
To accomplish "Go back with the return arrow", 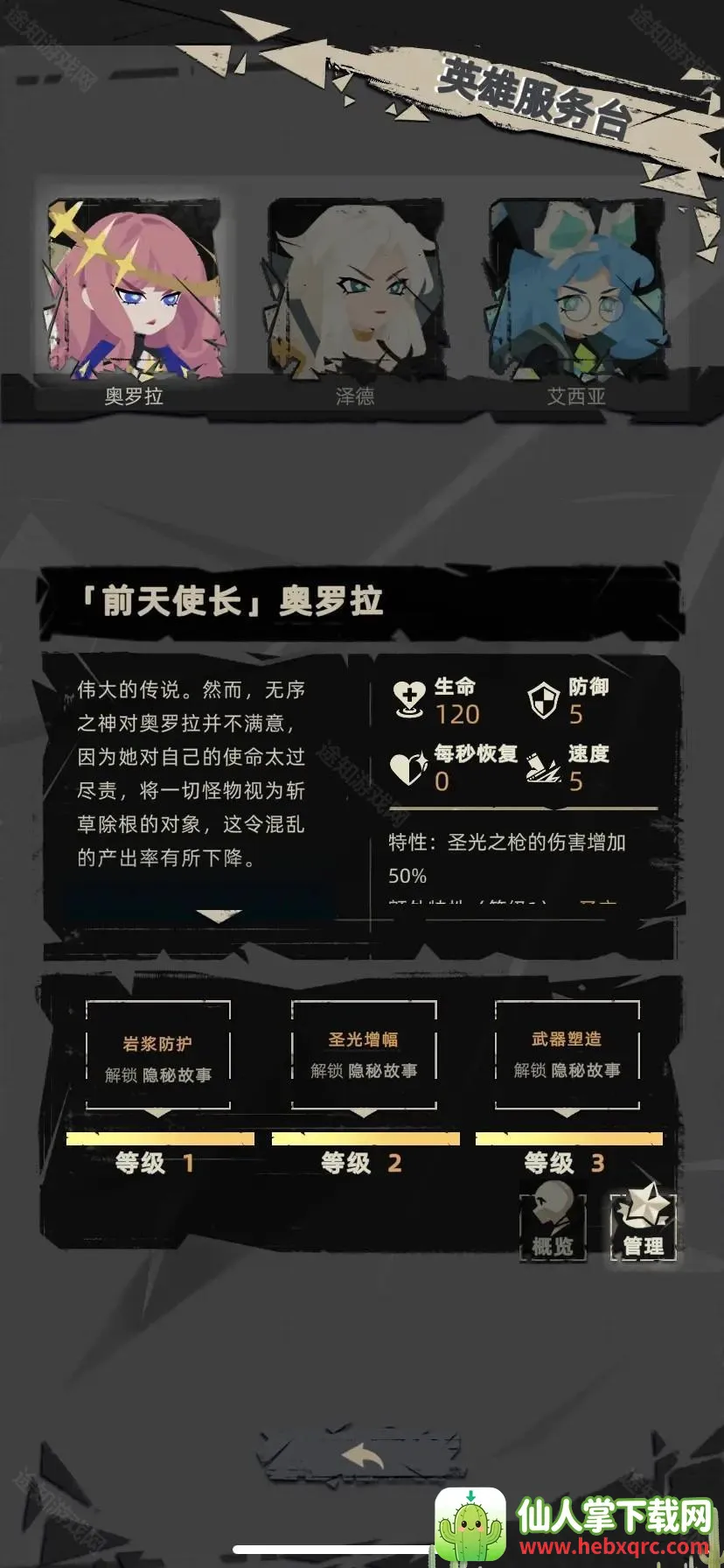I will [363, 1456].
